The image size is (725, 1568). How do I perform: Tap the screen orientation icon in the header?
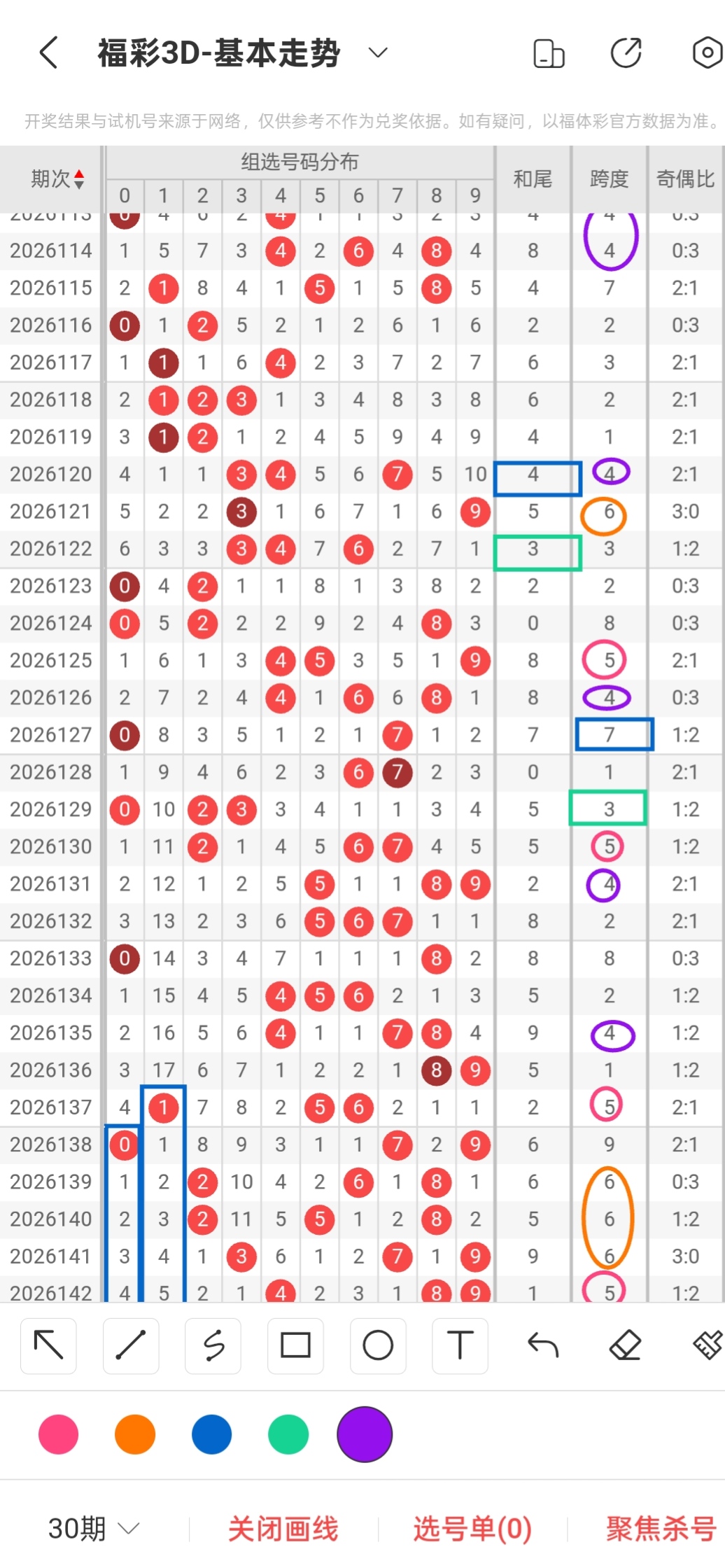549,53
